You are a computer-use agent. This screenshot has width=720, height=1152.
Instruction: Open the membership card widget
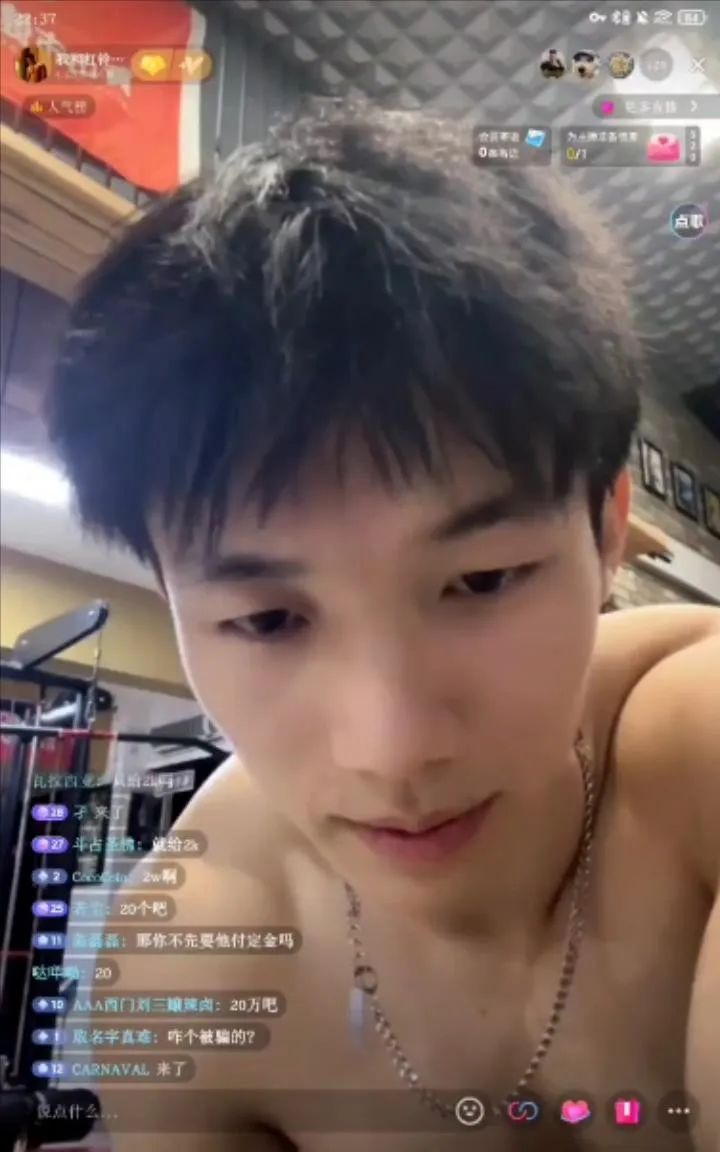click(x=512, y=146)
